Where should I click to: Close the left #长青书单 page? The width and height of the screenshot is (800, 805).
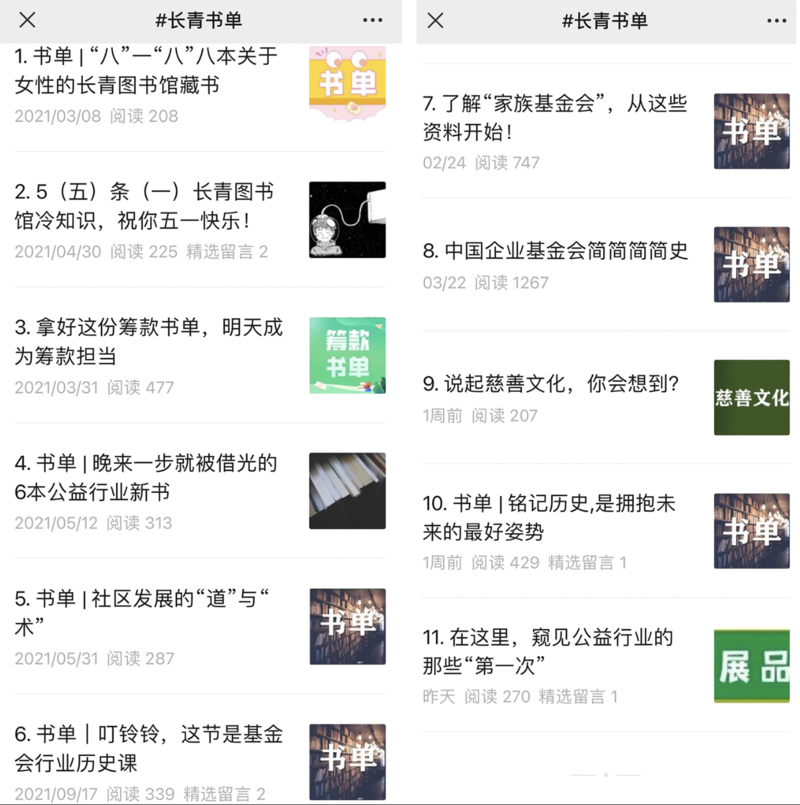27,20
